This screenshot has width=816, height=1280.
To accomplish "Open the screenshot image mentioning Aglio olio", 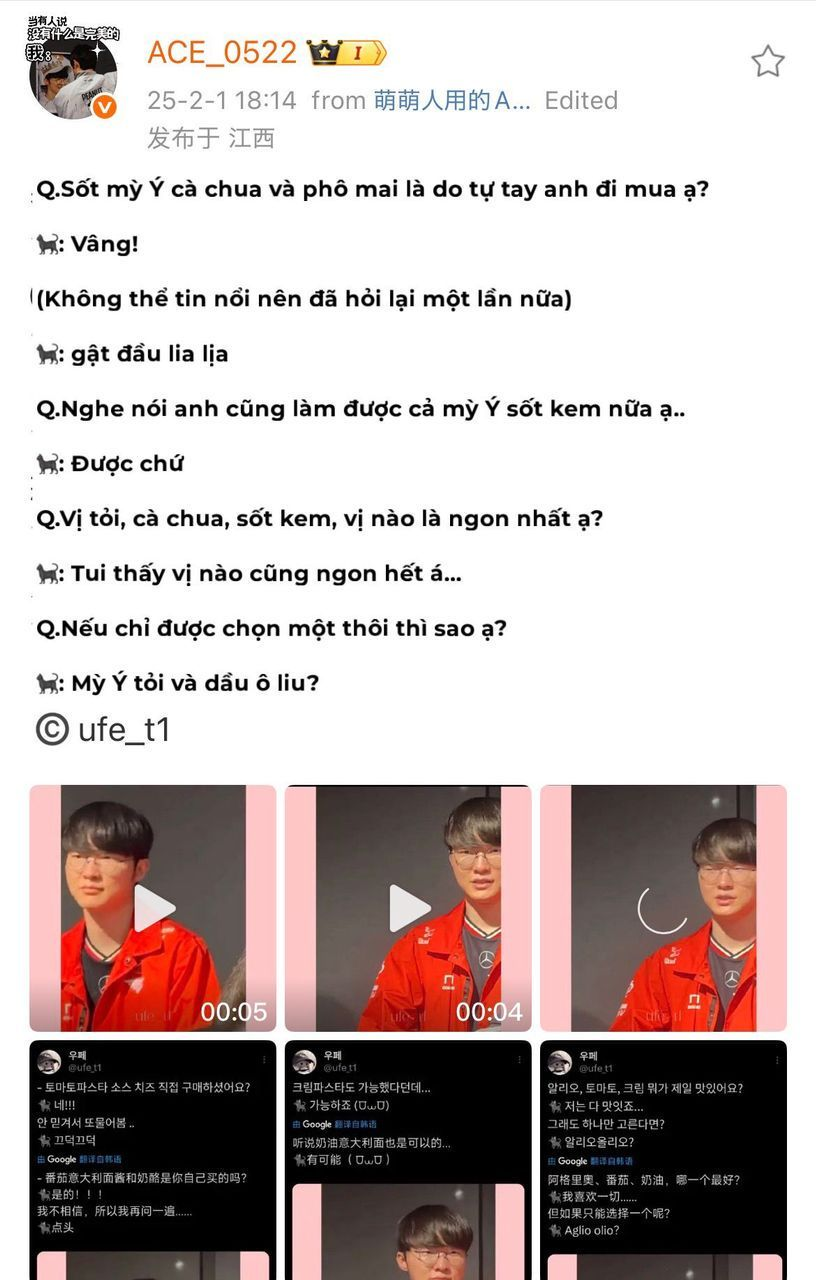I will coord(663,1160).
